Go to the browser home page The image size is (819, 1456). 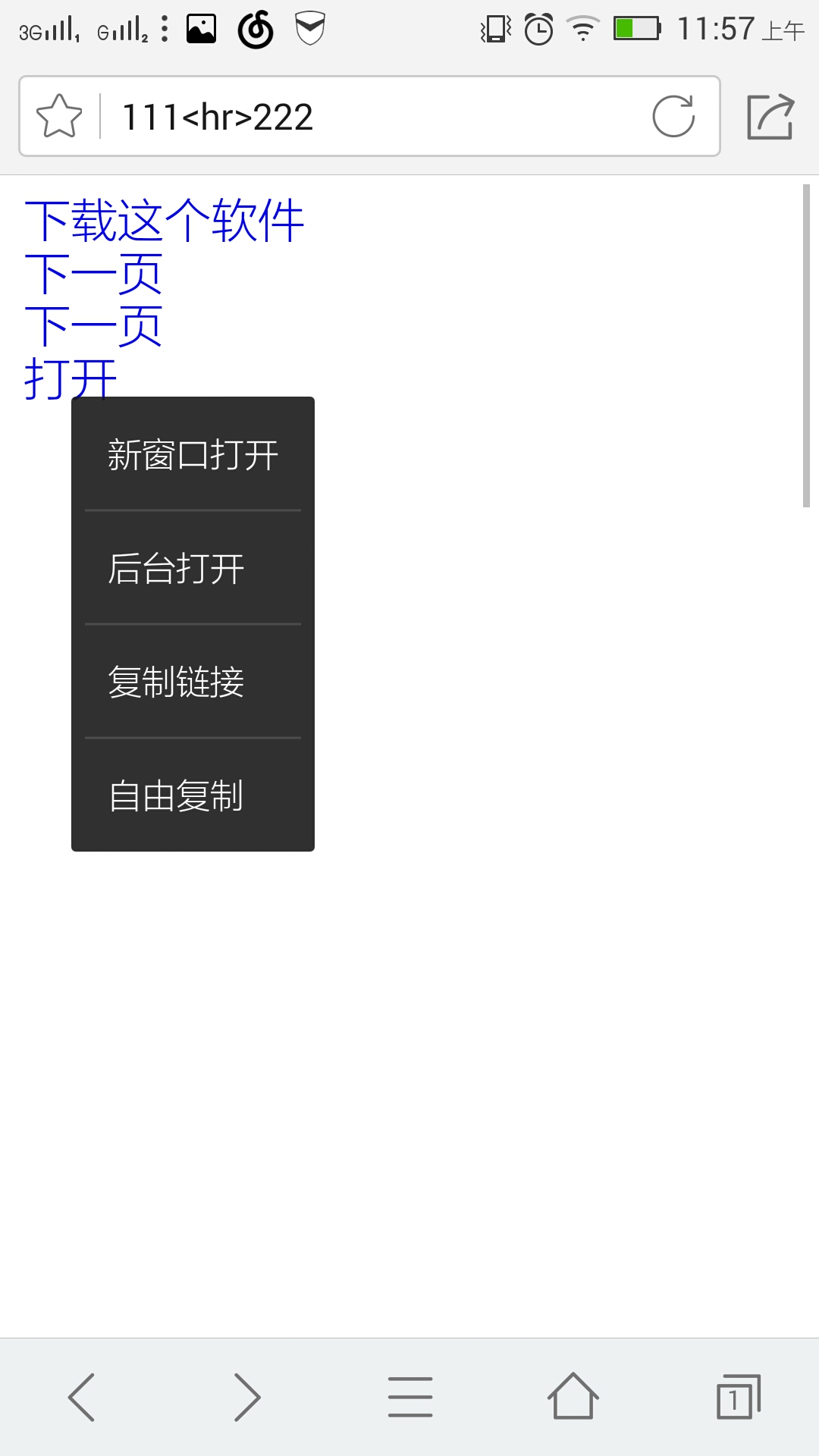tap(573, 1395)
